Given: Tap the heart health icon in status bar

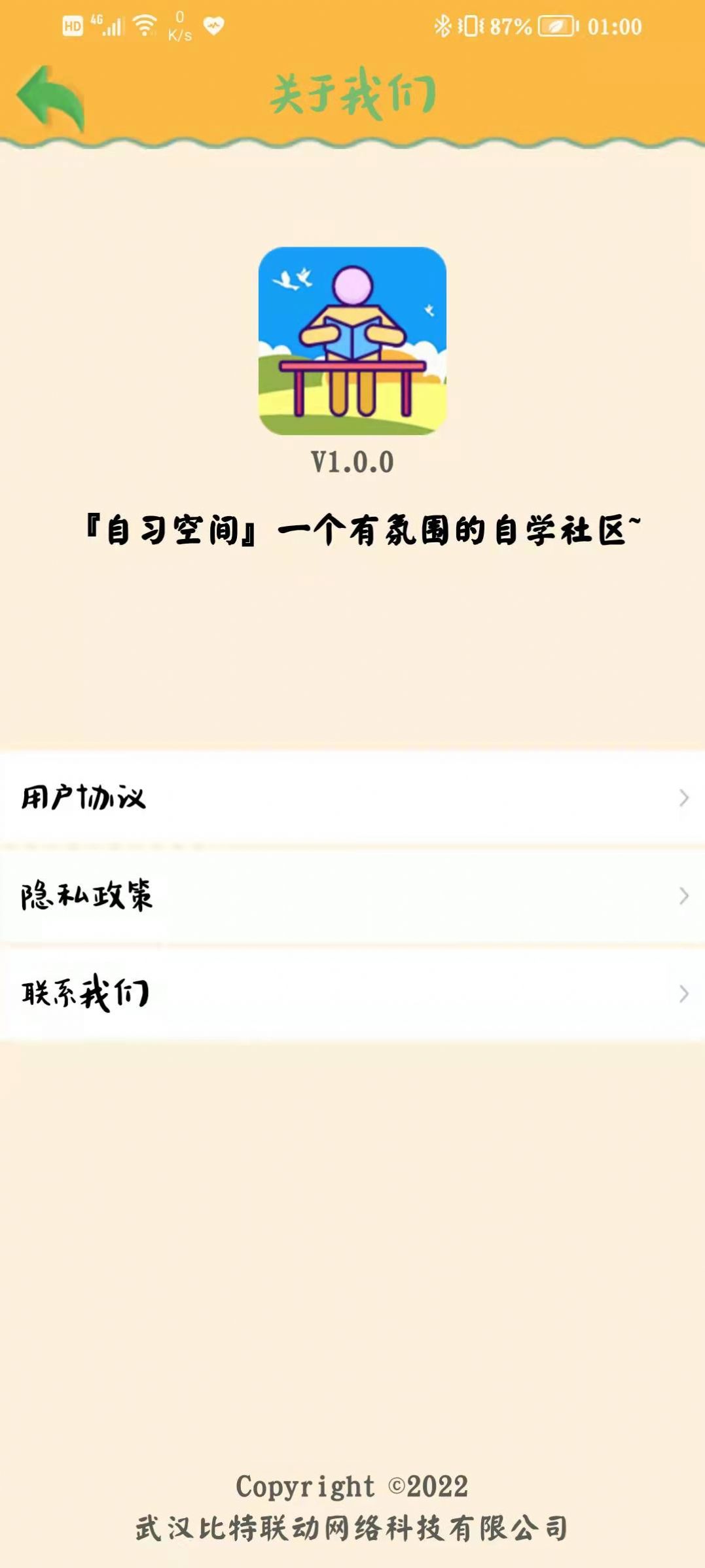Looking at the screenshot, I should click(213, 25).
